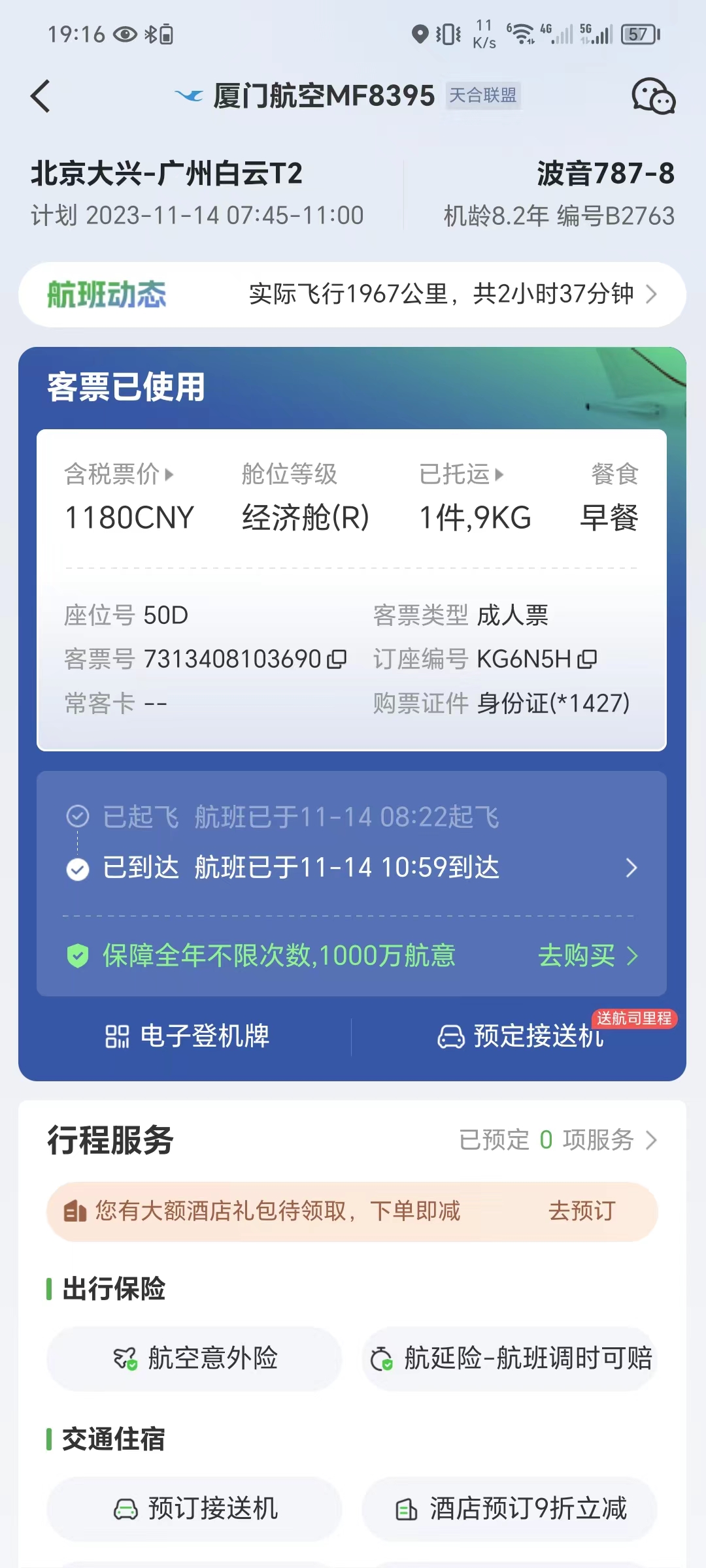
Task: Choose 航延险-航班调时可赔 delay insurance
Action: 510,1359
